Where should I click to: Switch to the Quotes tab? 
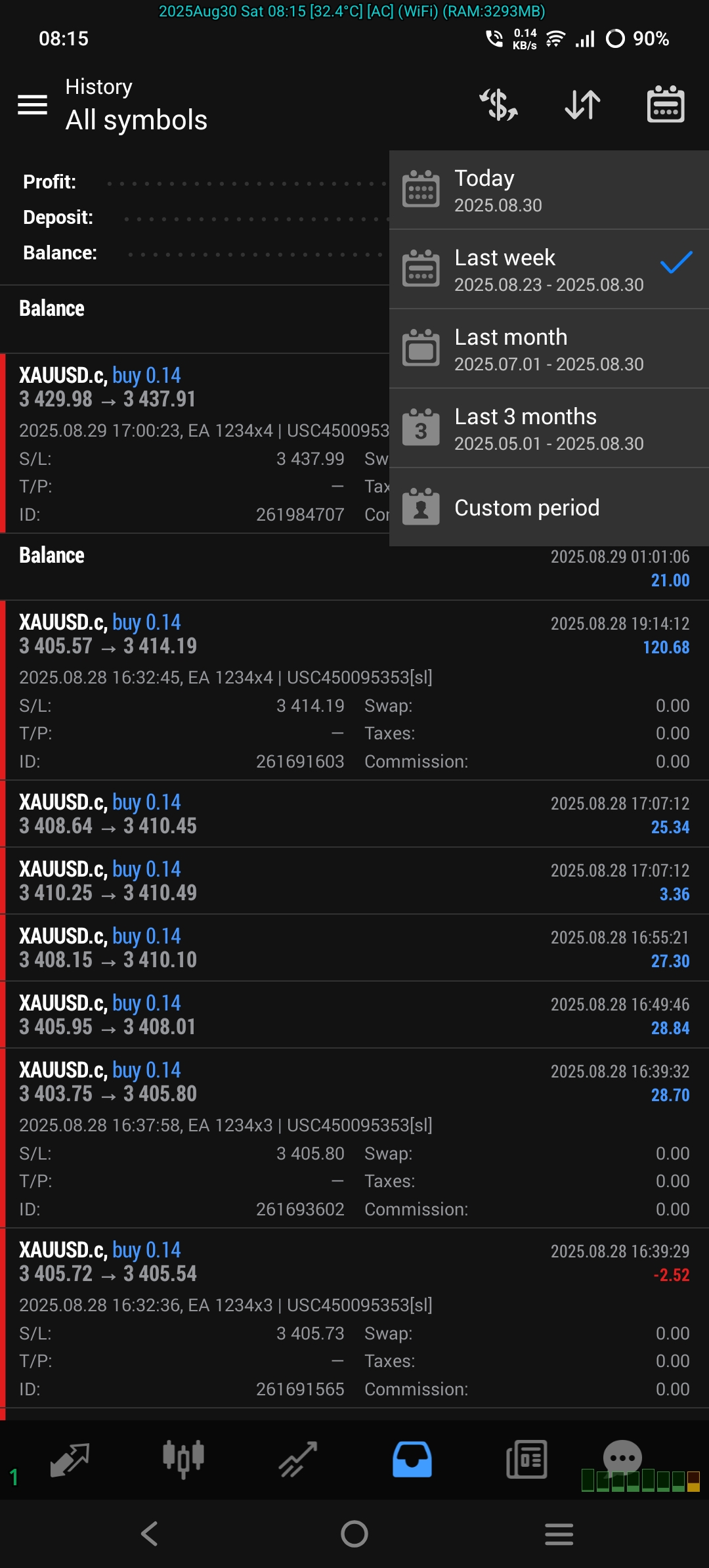point(69,1460)
